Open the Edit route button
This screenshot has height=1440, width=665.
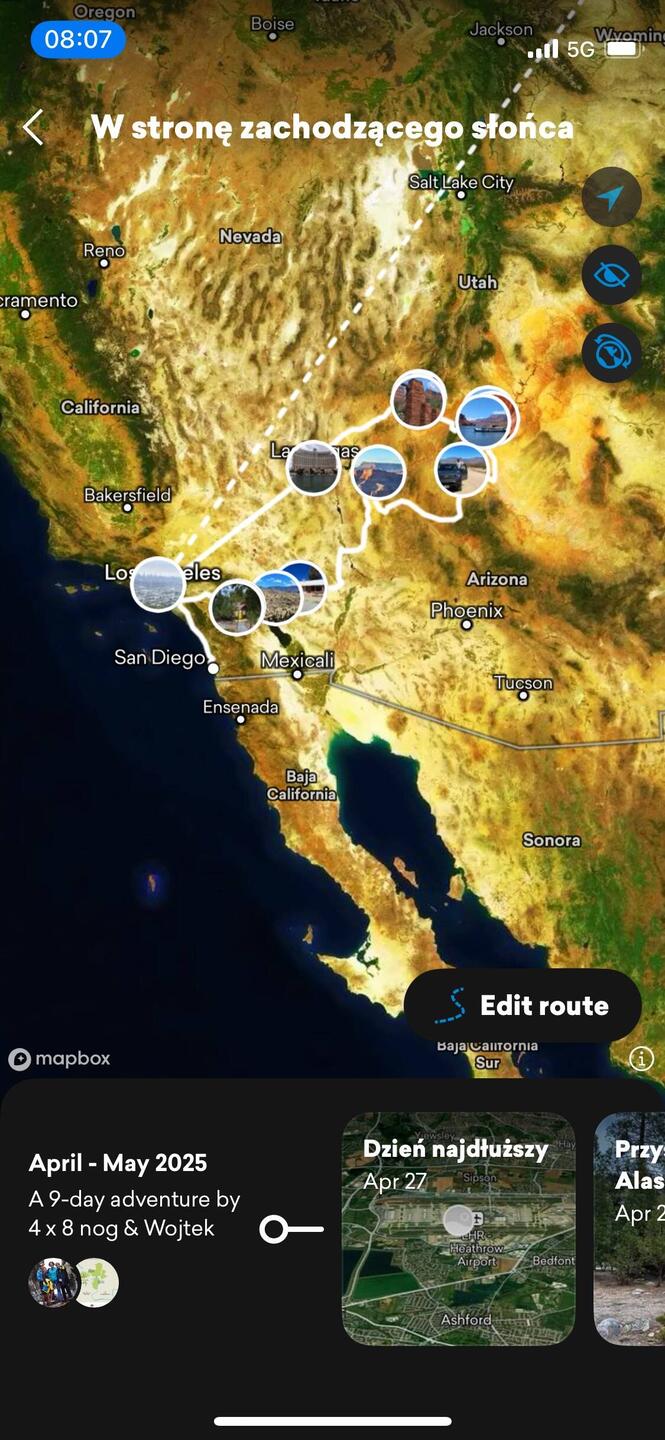522,1006
